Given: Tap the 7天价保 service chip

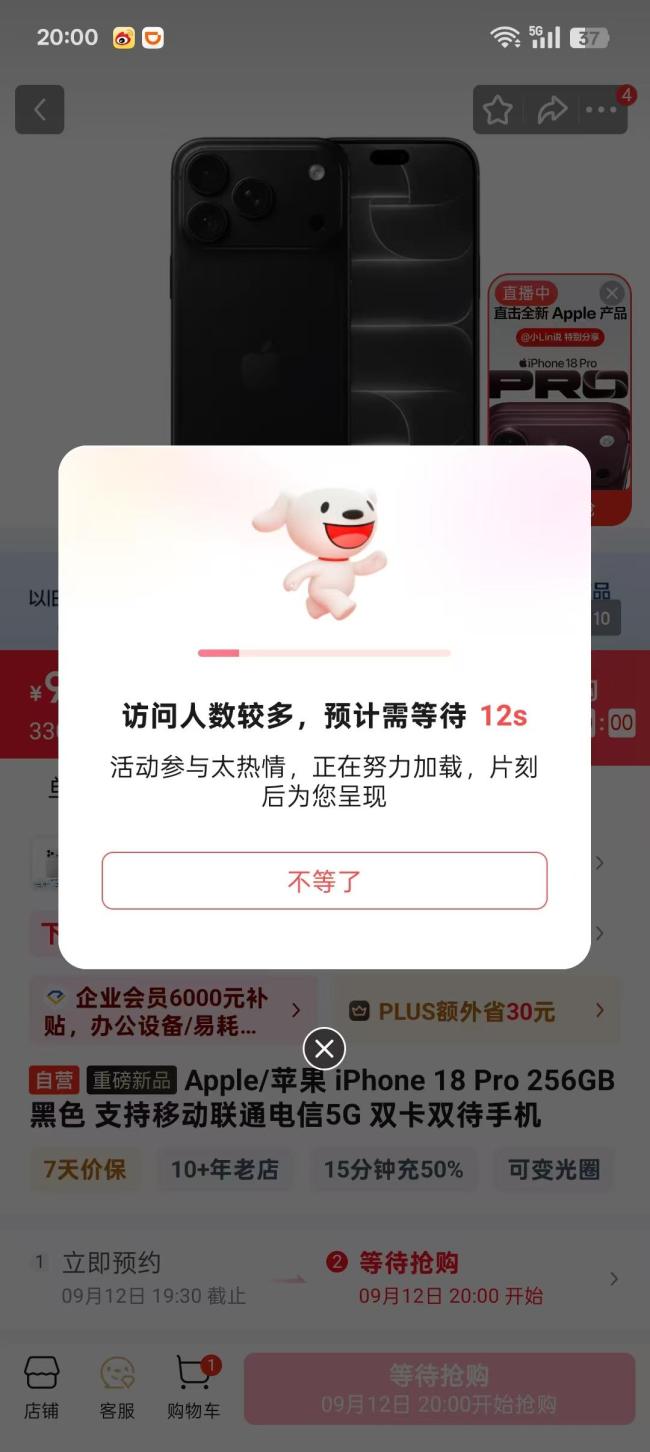Looking at the screenshot, I should click(85, 1169).
